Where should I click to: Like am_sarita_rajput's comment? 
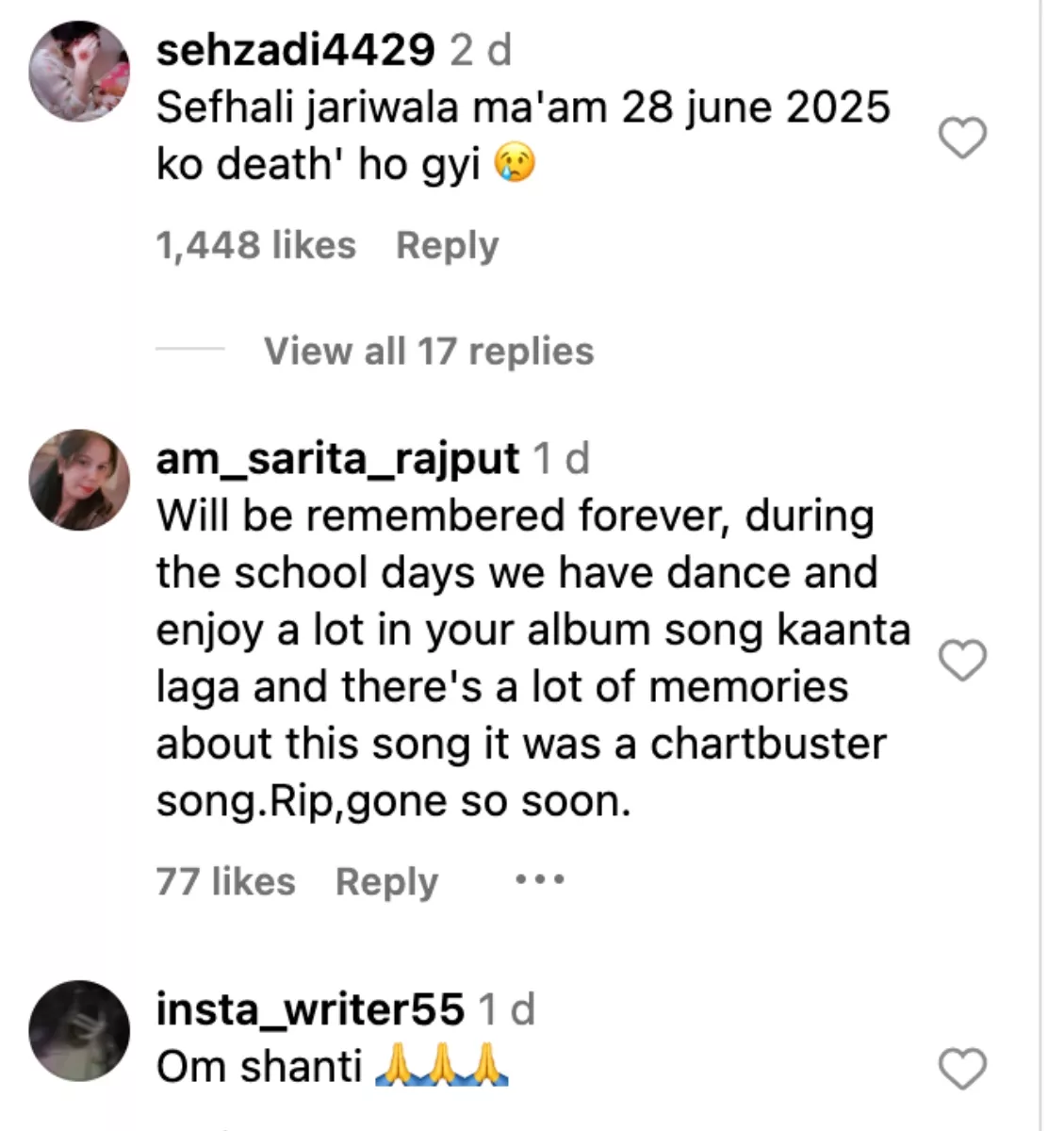(963, 660)
